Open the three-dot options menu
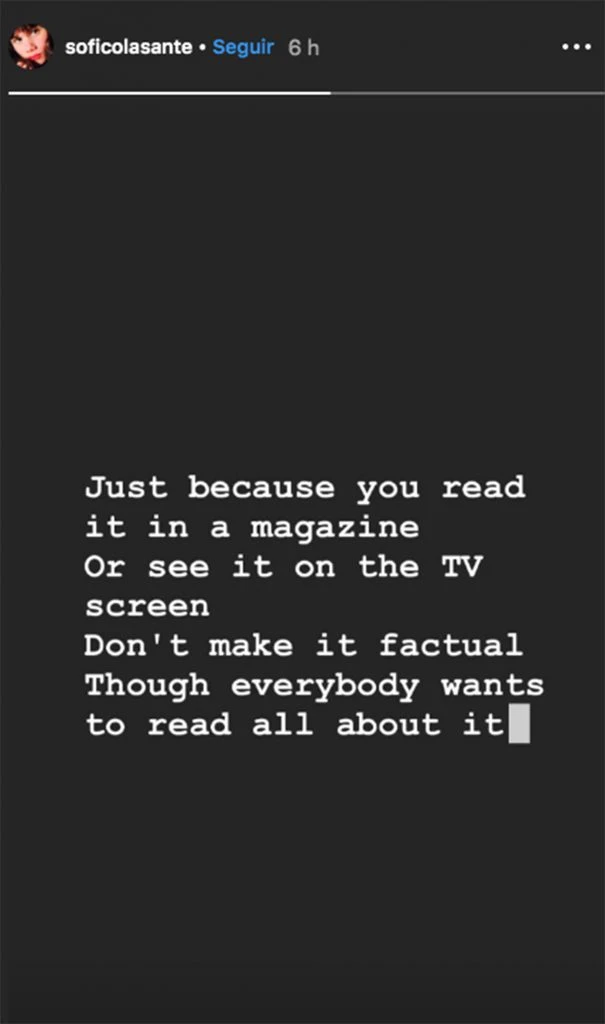605x1024 pixels. pos(576,47)
